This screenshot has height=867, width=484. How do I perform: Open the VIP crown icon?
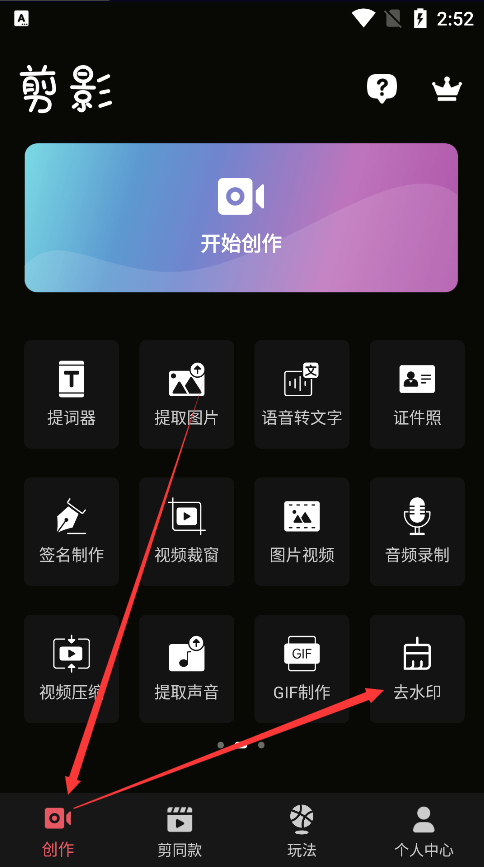(446, 90)
